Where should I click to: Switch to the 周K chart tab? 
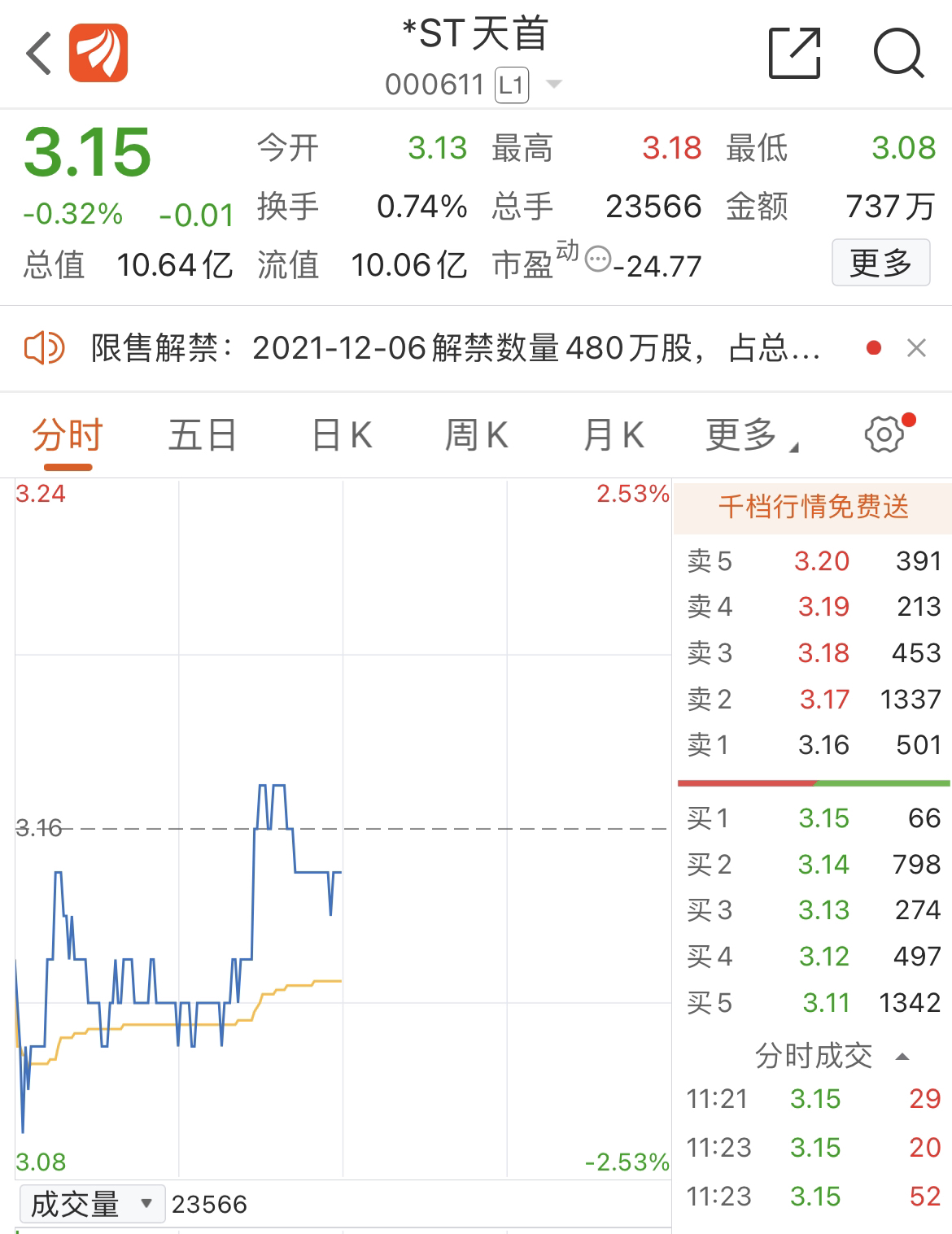476,435
